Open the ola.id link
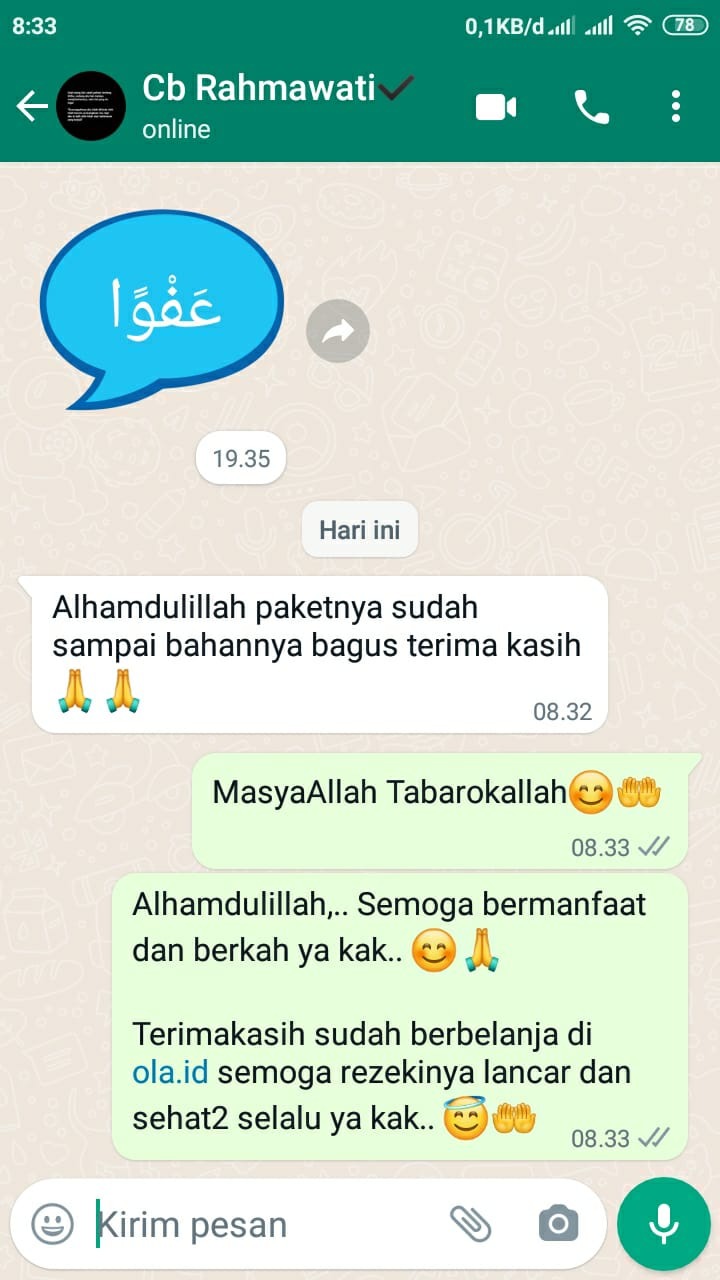 coord(170,1073)
